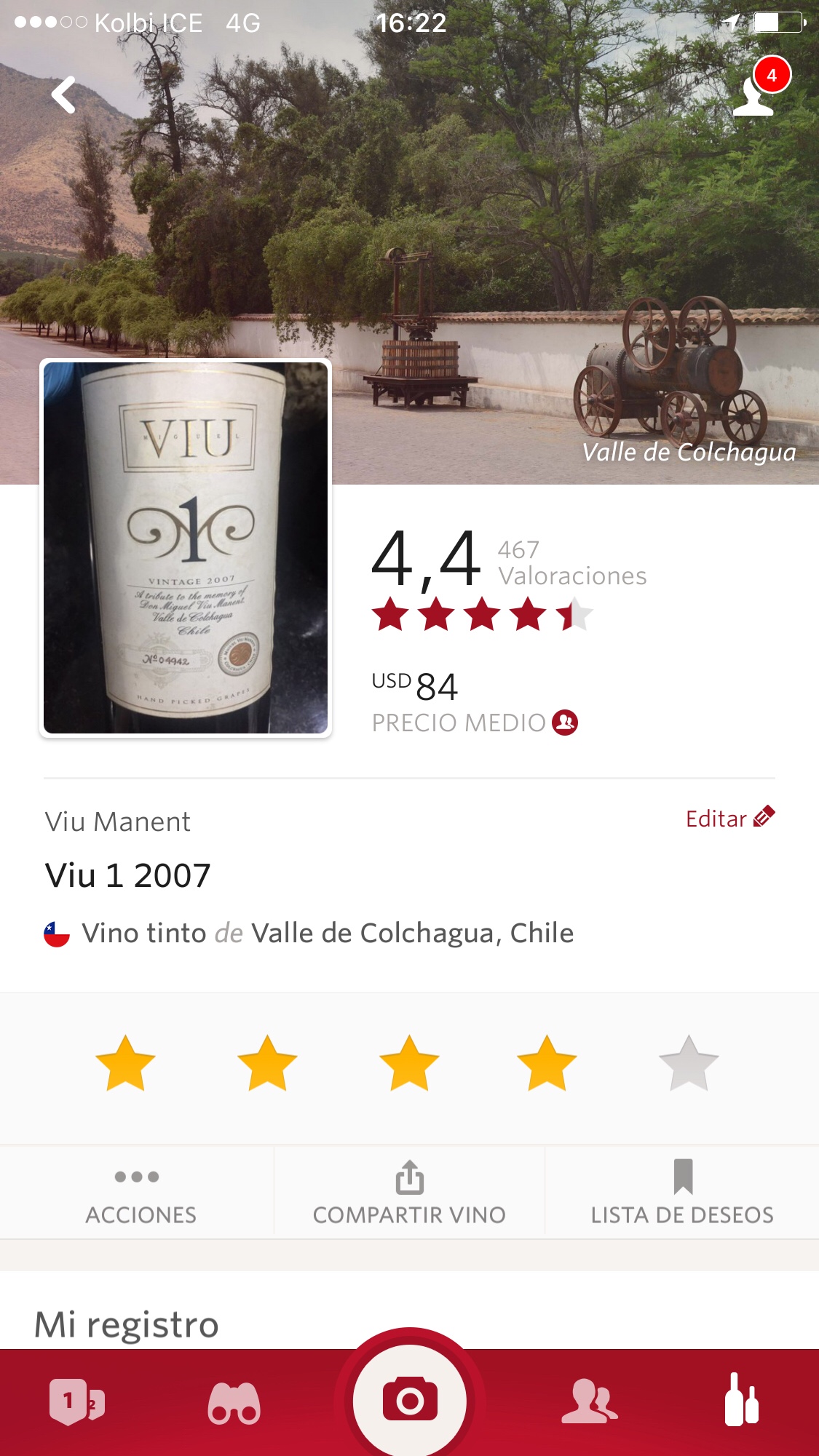This screenshot has height=1456, width=819.
Task: Set rating to one star
Action: tap(125, 1063)
